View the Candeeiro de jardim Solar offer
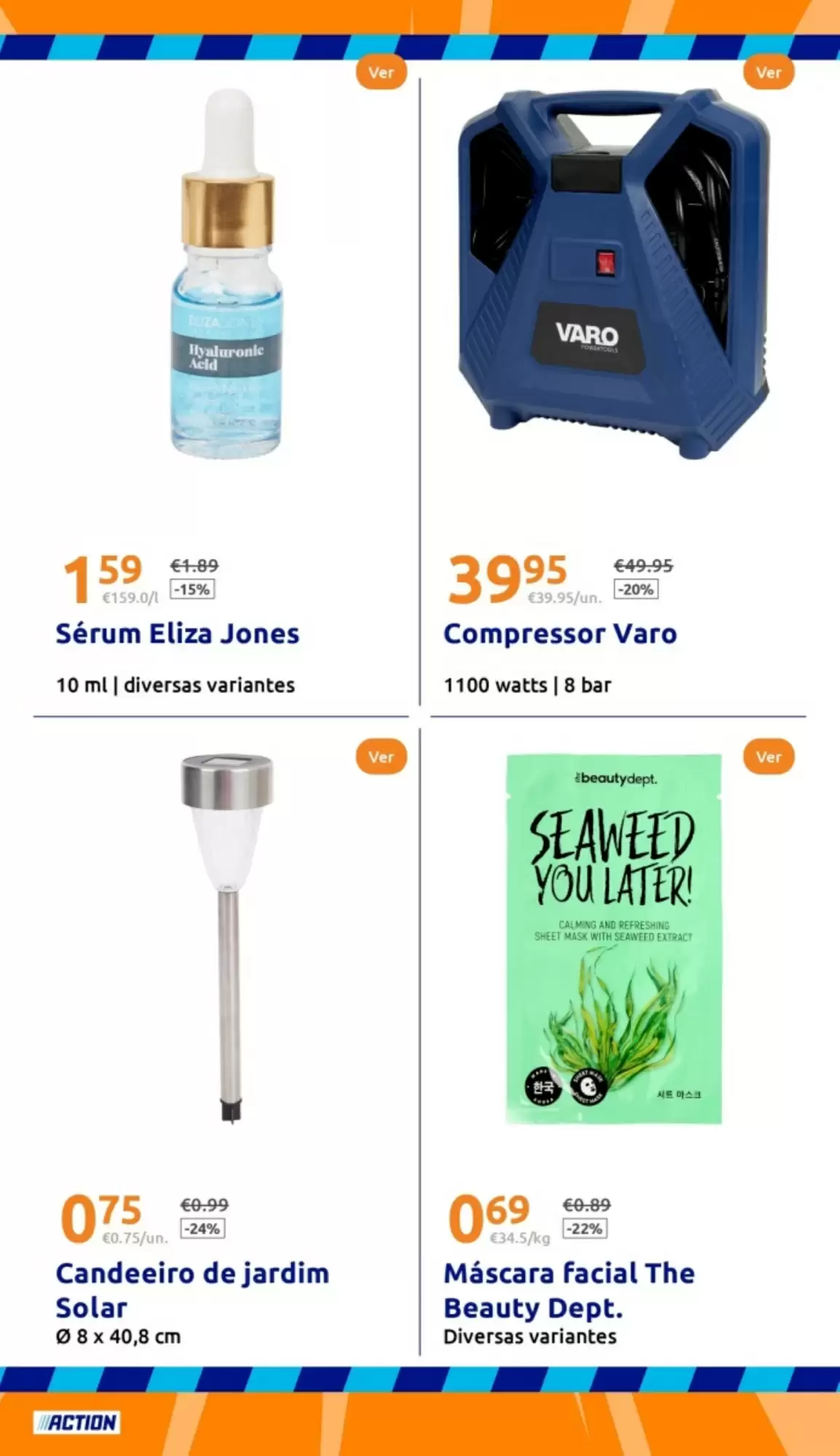 381,757
